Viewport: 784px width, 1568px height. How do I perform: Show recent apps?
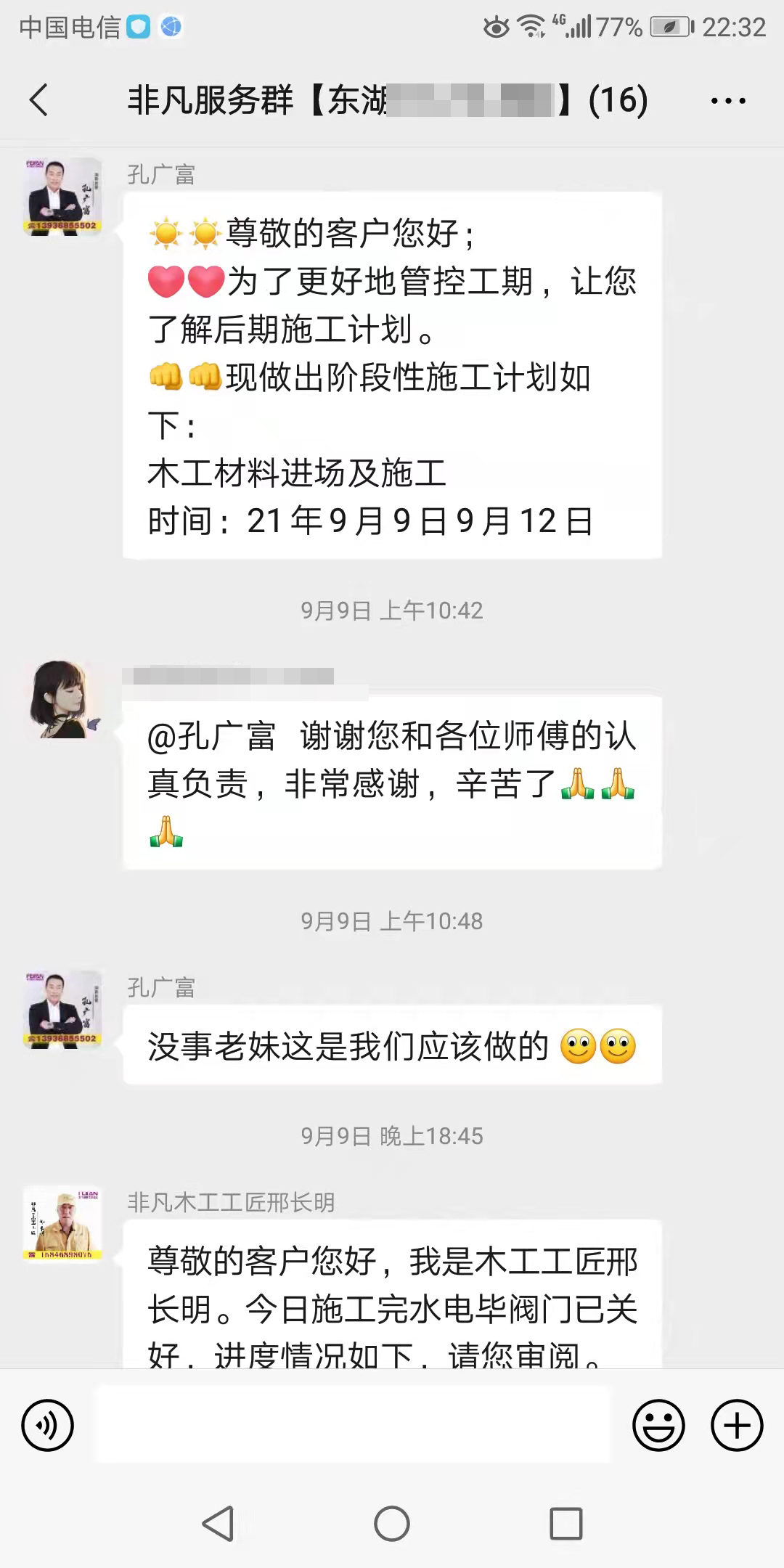(x=566, y=1523)
